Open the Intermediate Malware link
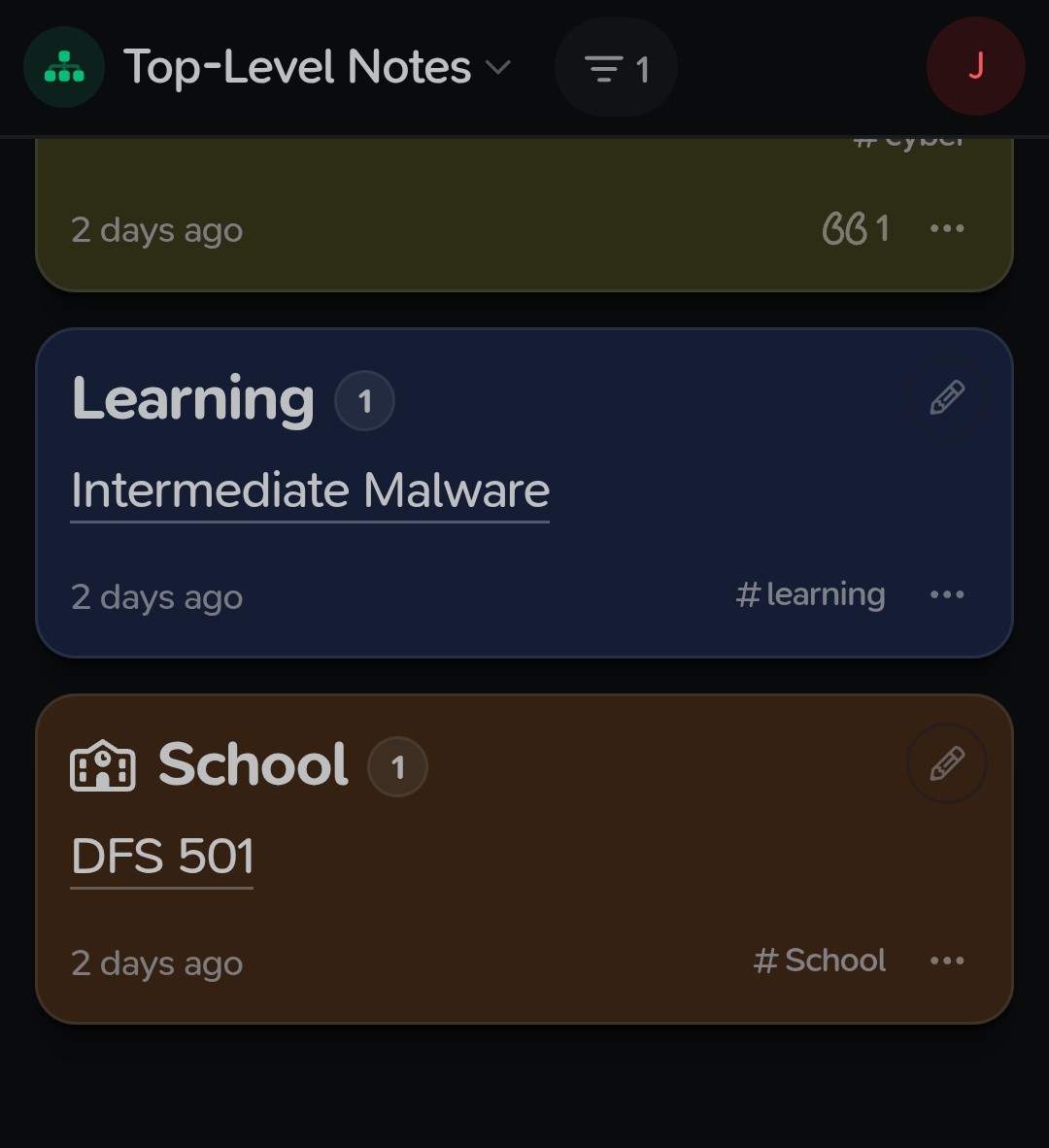Viewport: 1049px width, 1148px height. point(310,490)
